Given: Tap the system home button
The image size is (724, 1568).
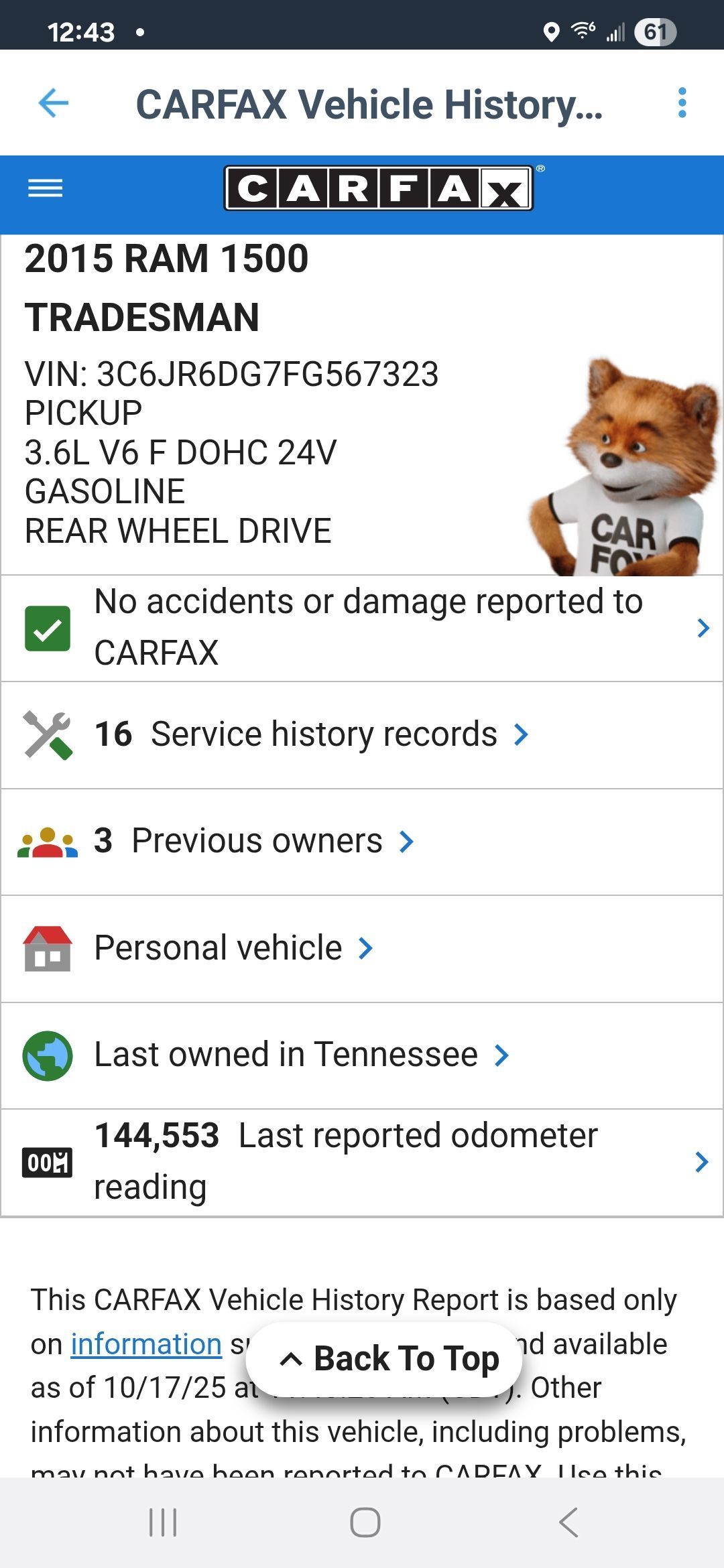Looking at the screenshot, I should point(365,1522).
